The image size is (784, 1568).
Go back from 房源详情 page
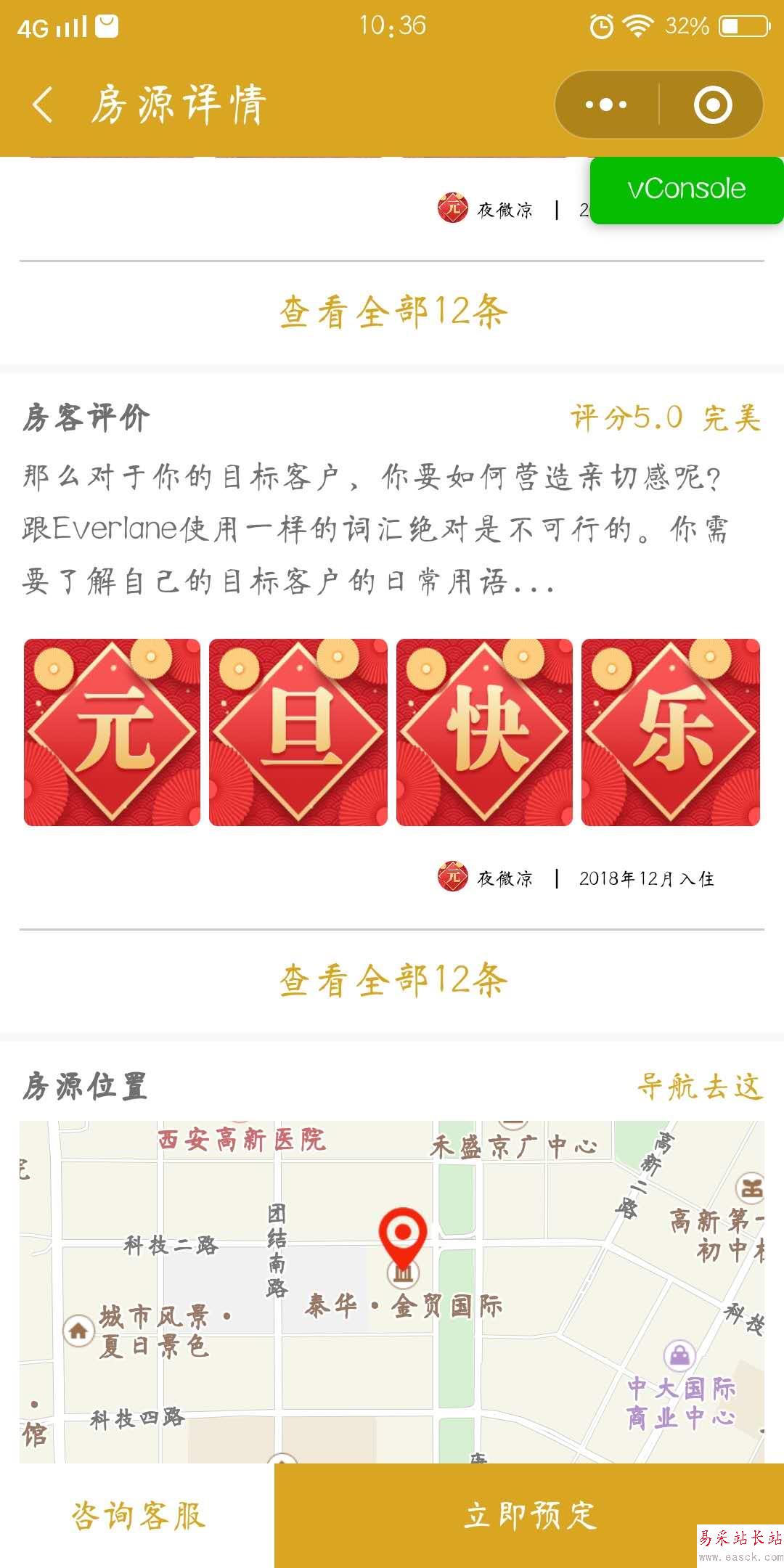coord(44,105)
